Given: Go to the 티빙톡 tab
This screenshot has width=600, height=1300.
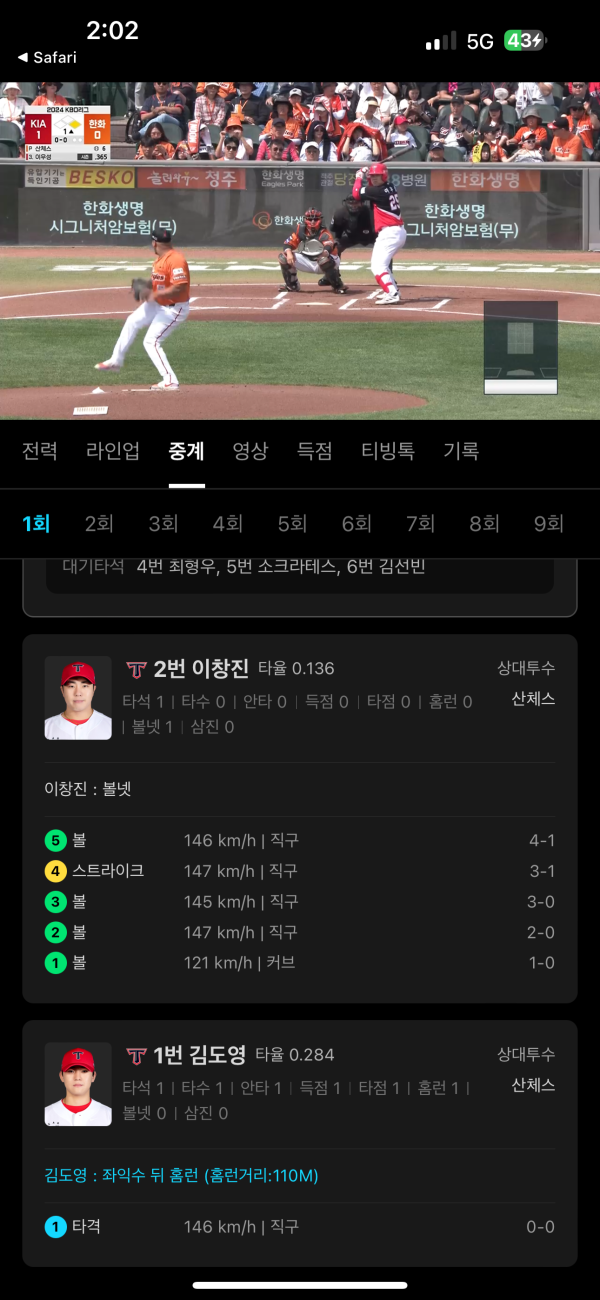Looking at the screenshot, I should pyautogui.click(x=388, y=451).
